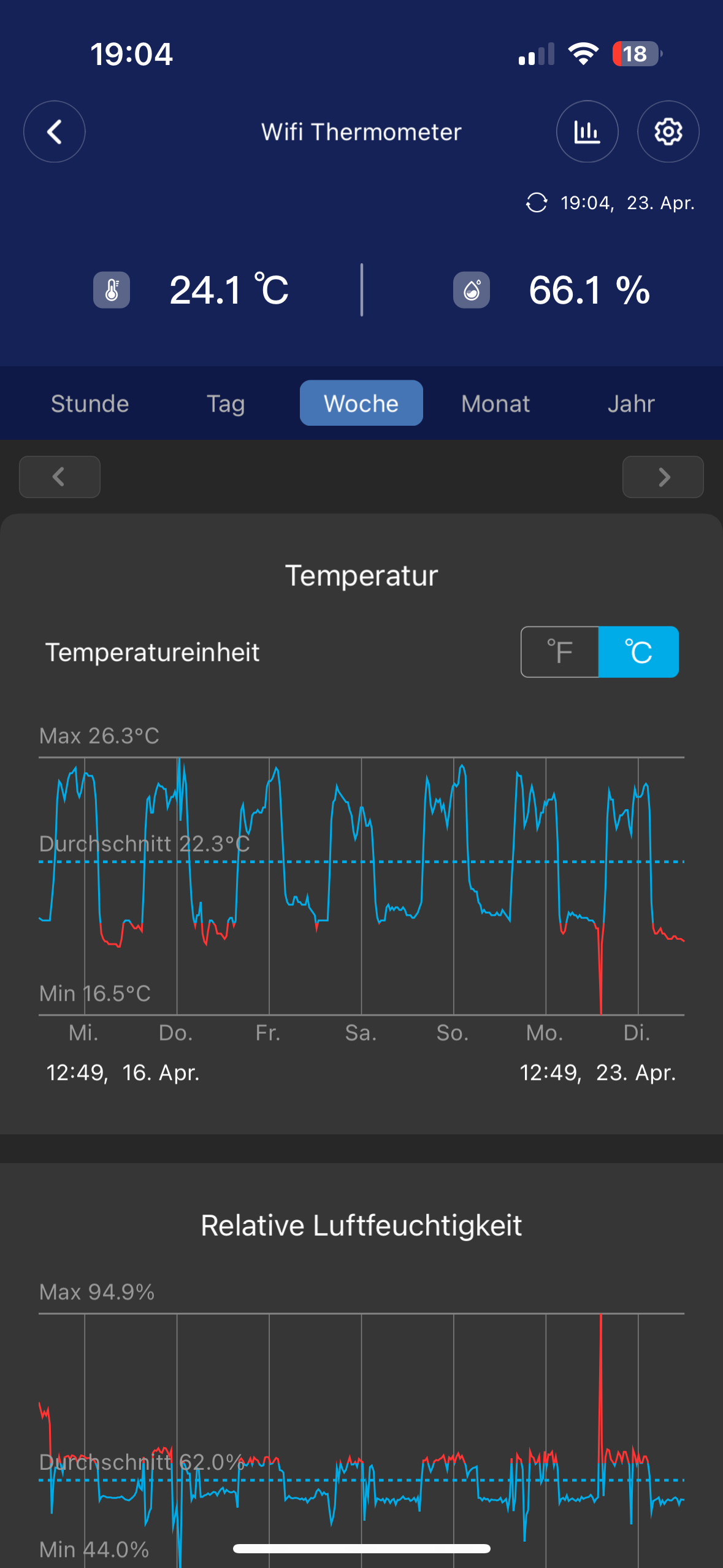723x1568 pixels.
Task: Select the °C temperature unit
Action: (638, 651)
